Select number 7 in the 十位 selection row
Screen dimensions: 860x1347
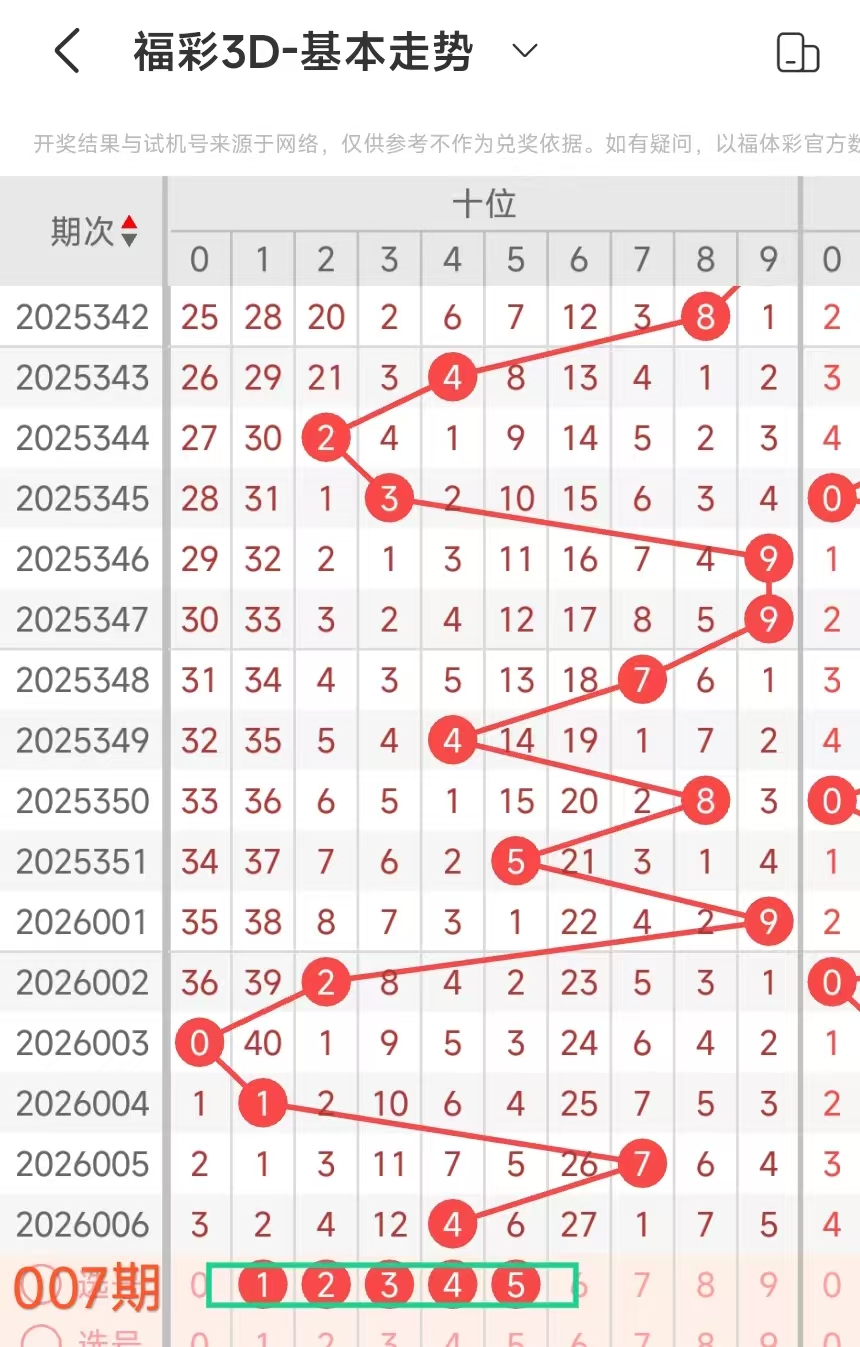coord(642,1285)
